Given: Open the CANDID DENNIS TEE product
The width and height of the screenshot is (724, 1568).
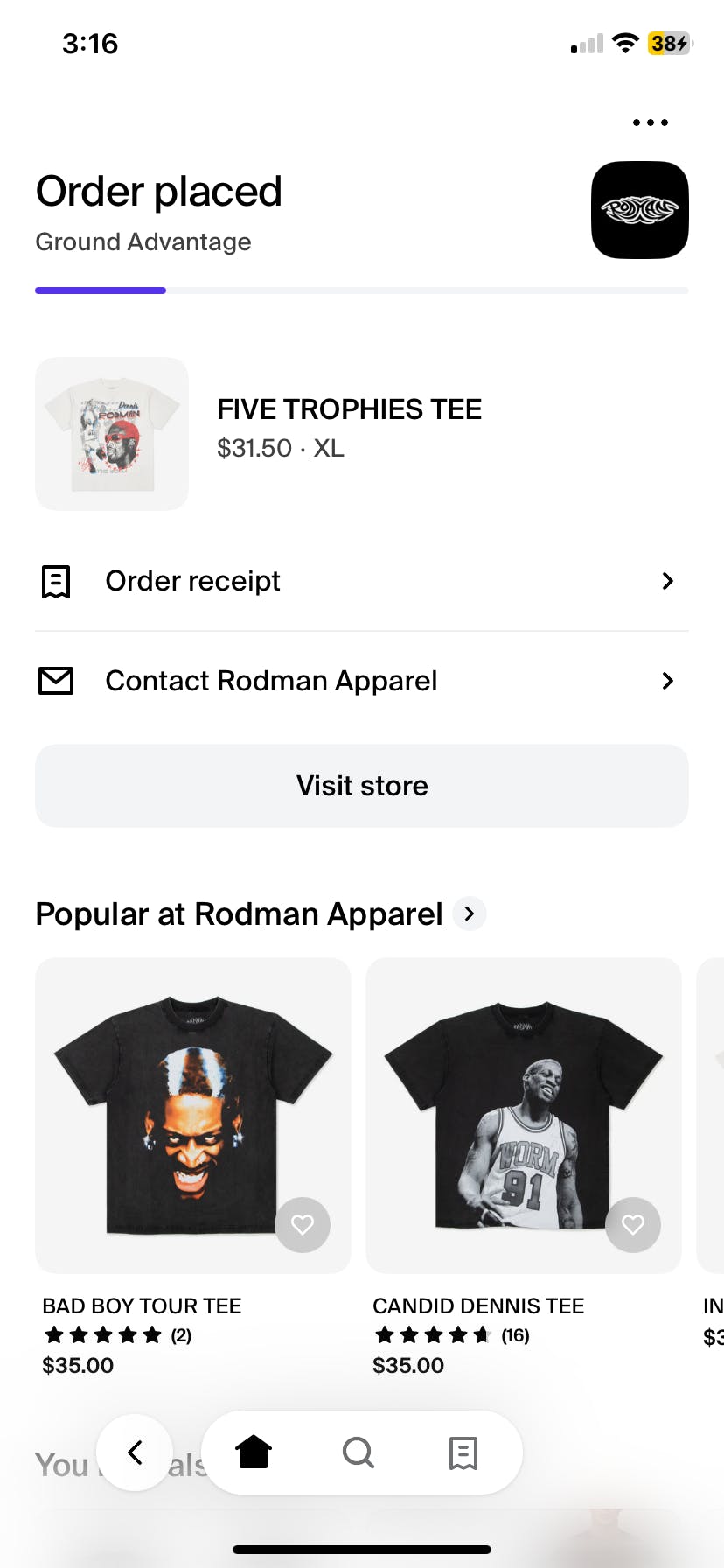Looking at the screenshot, I should 523,1116.
